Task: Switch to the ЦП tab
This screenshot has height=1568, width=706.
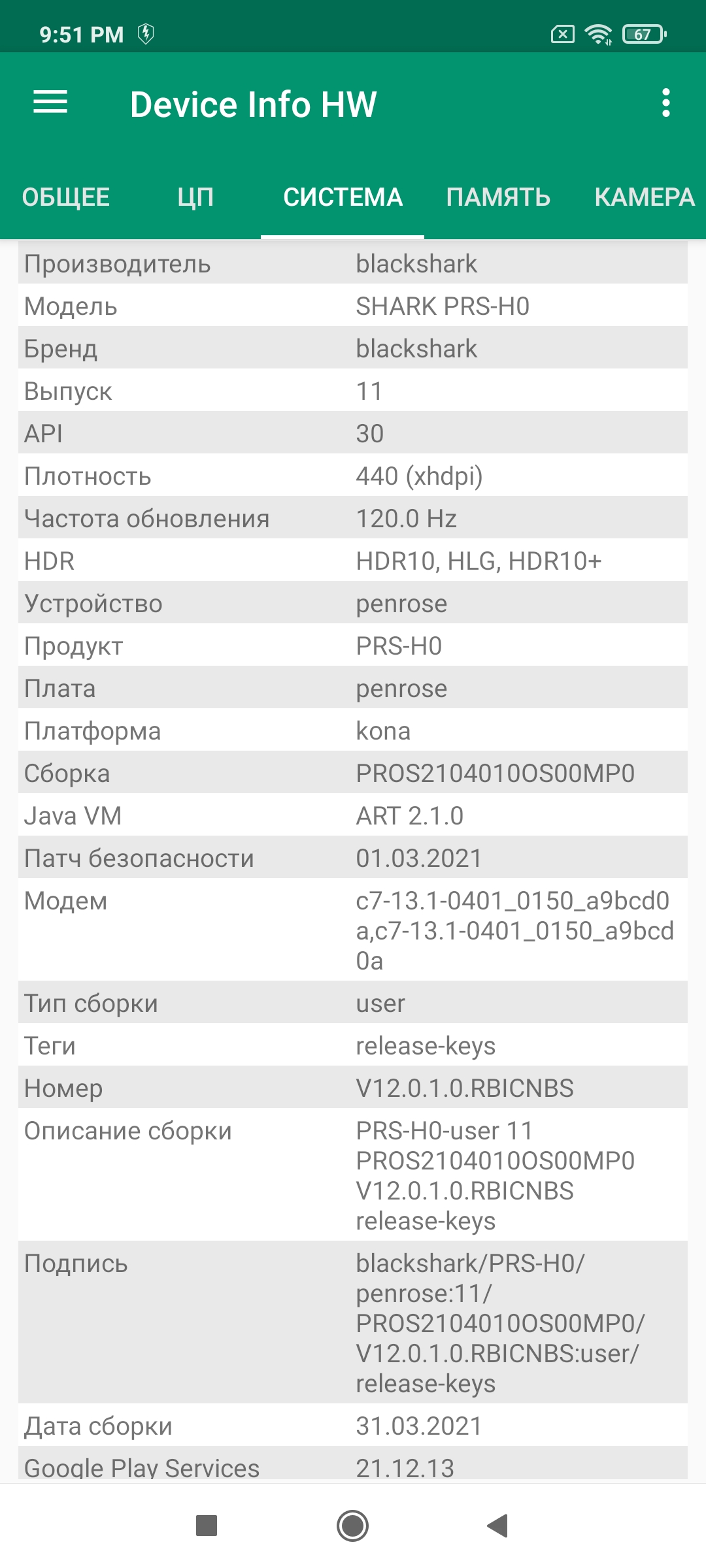Action: point(195,197)
